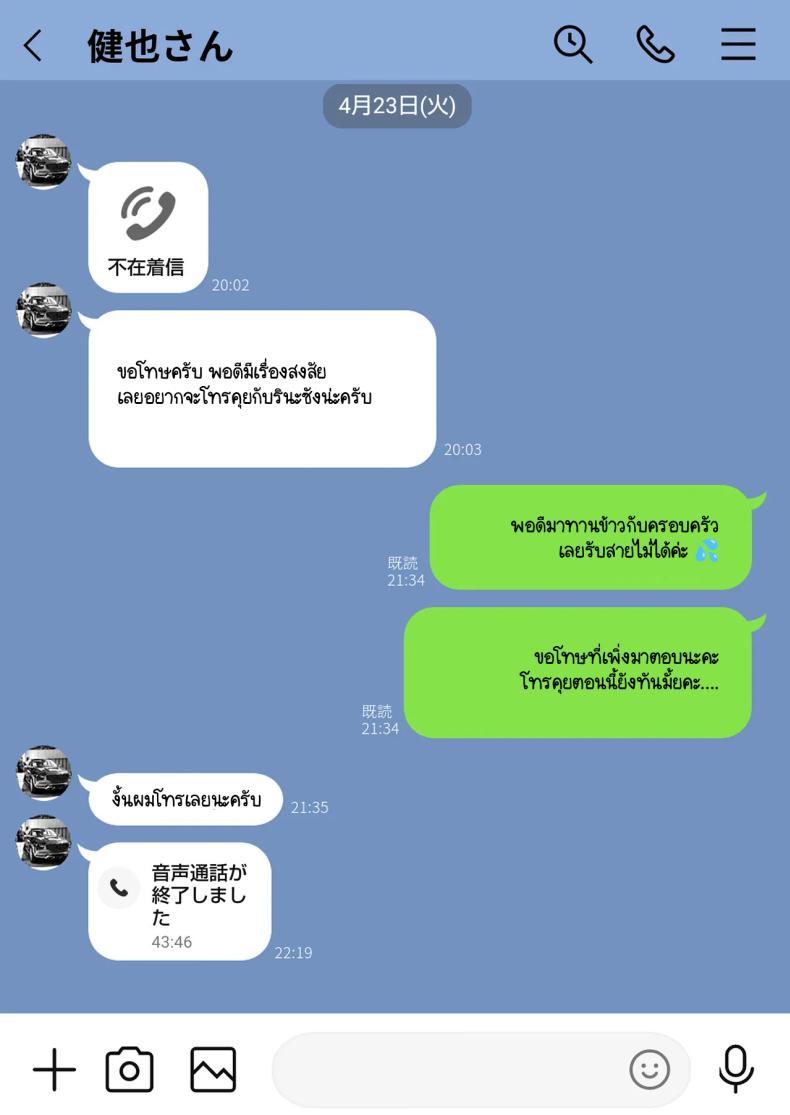Open 健也さん's profile picture beside missed call
The width and height of the screenshot is (790, 1115).
[x=44, y=162]
